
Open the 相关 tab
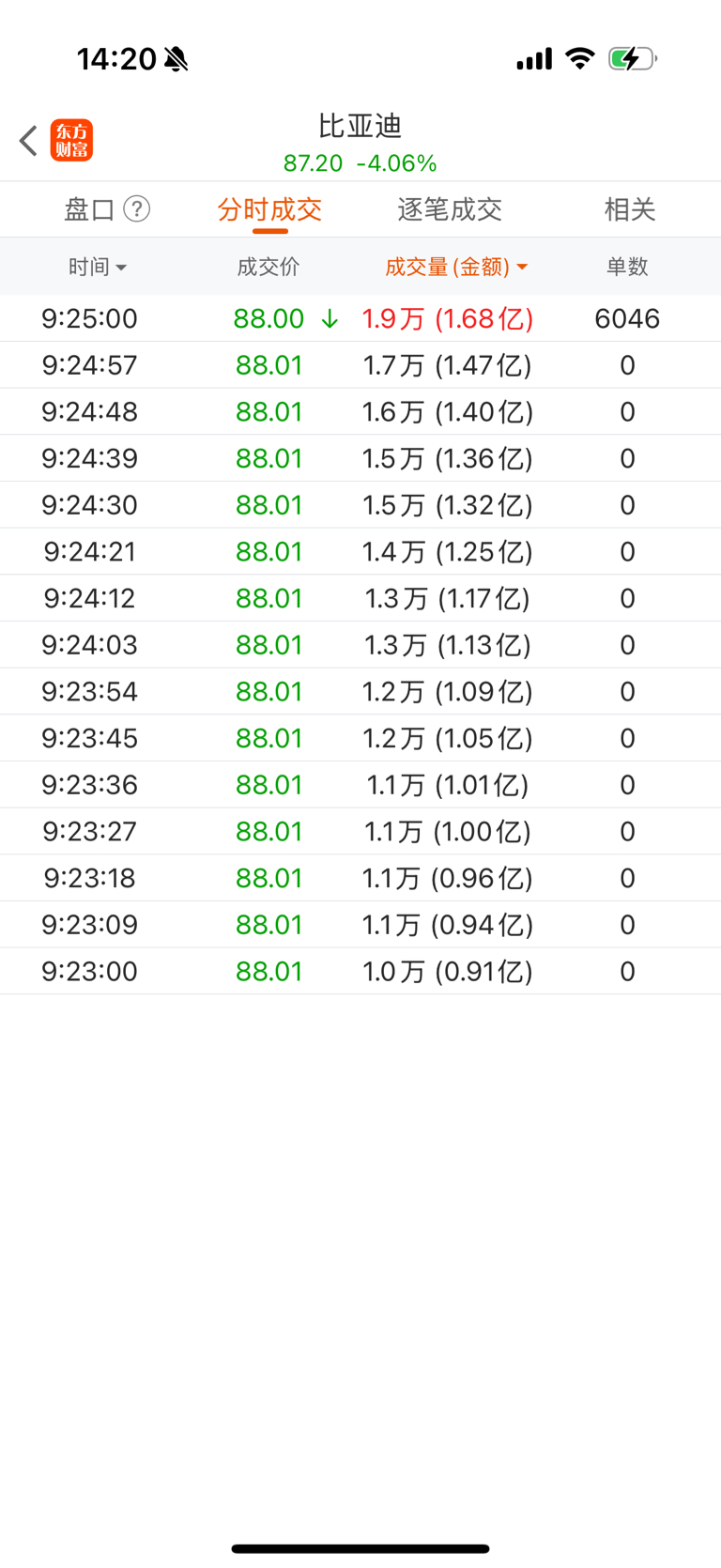[630, 209]
